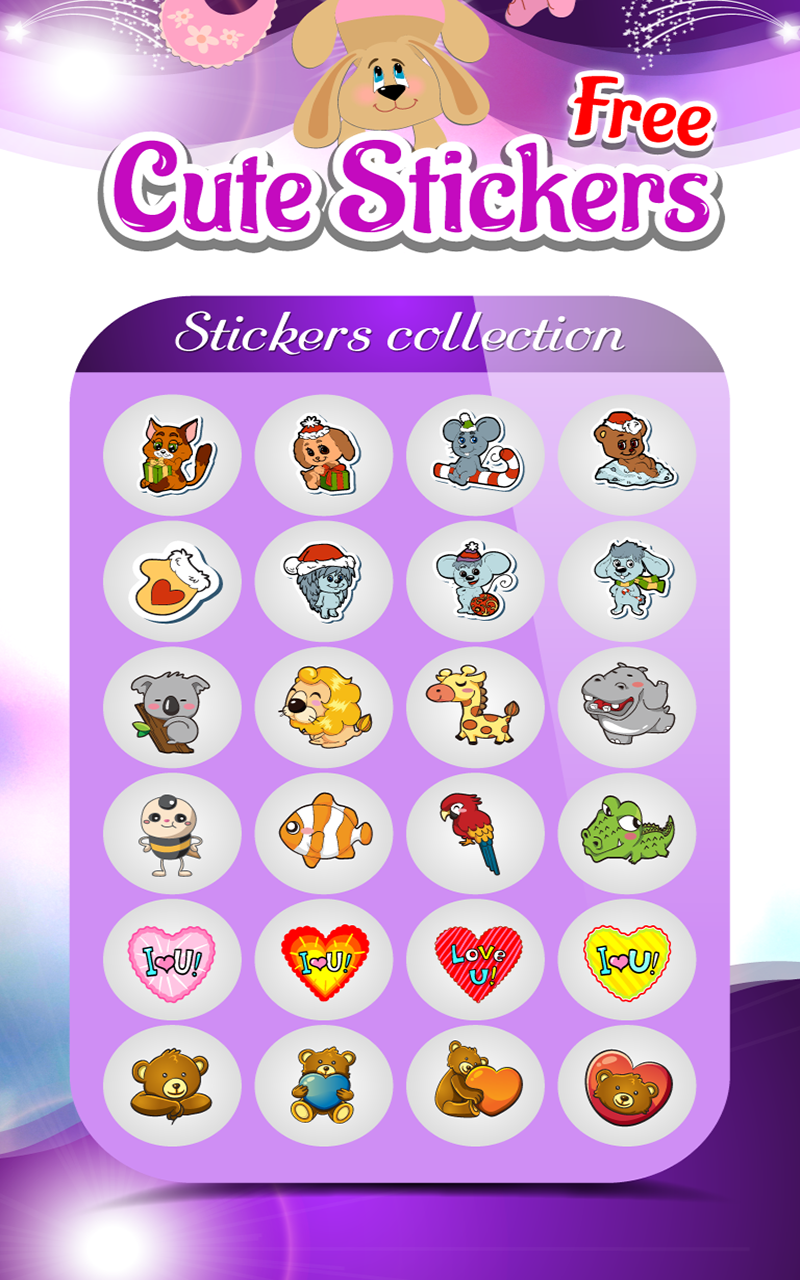Select the hamster in stocking sticker

pos(175,582)
